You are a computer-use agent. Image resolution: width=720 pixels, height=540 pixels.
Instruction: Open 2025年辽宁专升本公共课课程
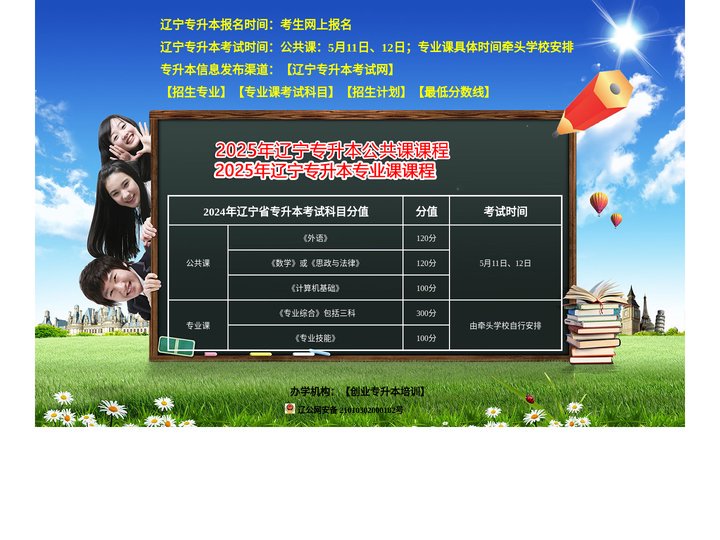tap(332, 151)
